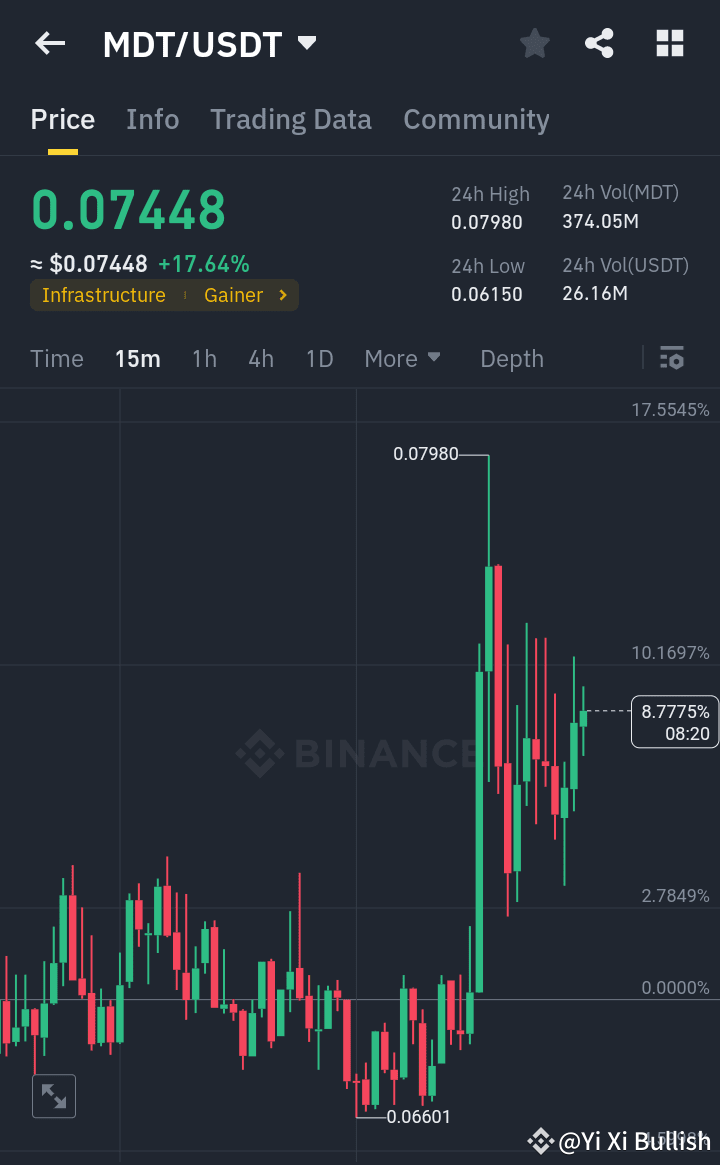Expand chart to fullscreen with corner icon
The image size is (720, 1165).
[53, 1096]
